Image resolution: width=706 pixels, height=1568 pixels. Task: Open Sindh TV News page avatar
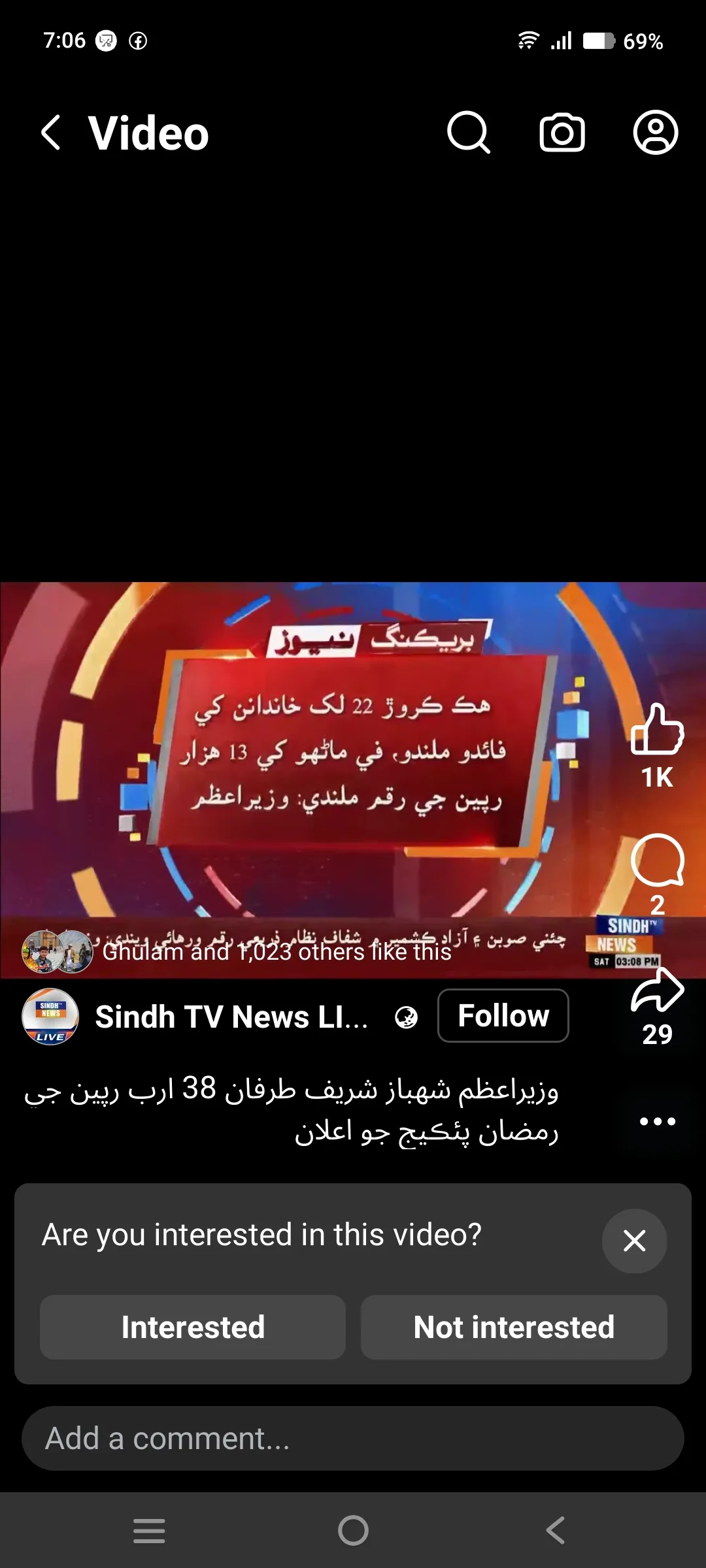pyautogui.click(x=50, y=1017)
